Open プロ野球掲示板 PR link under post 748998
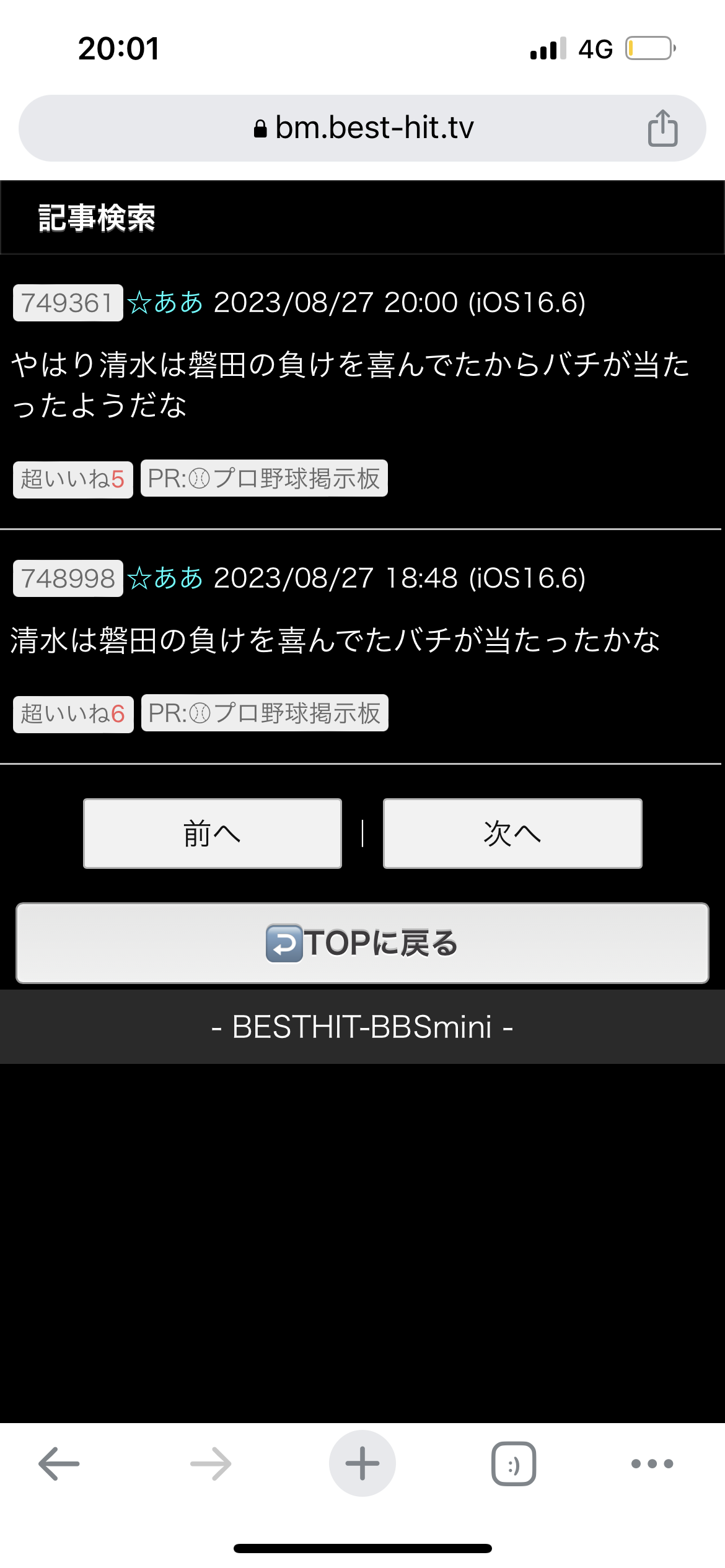The image size is (725, 1568). tap(265, 713)
